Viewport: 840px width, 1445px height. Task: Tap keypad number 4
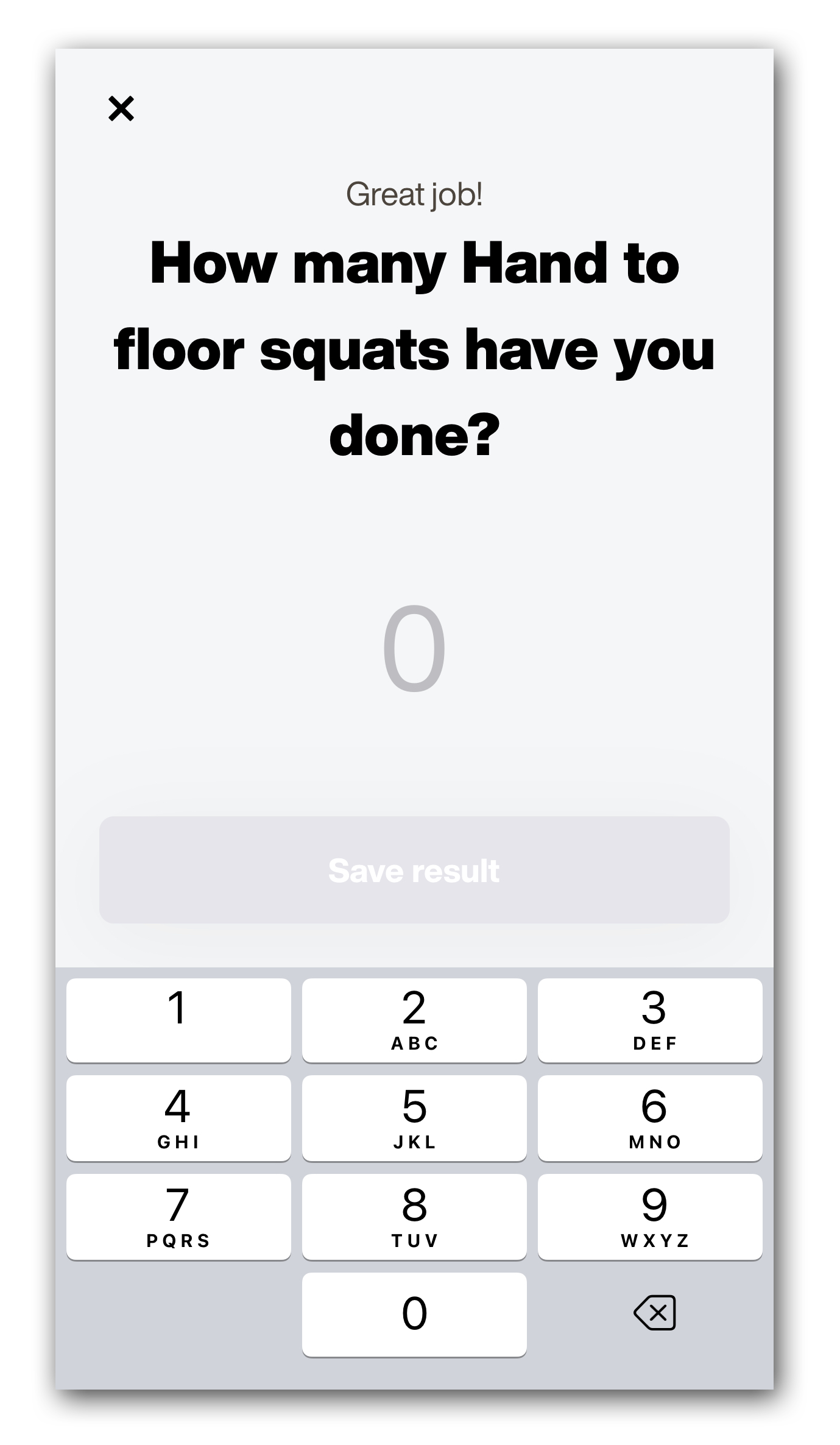(x=178, y=1118)
